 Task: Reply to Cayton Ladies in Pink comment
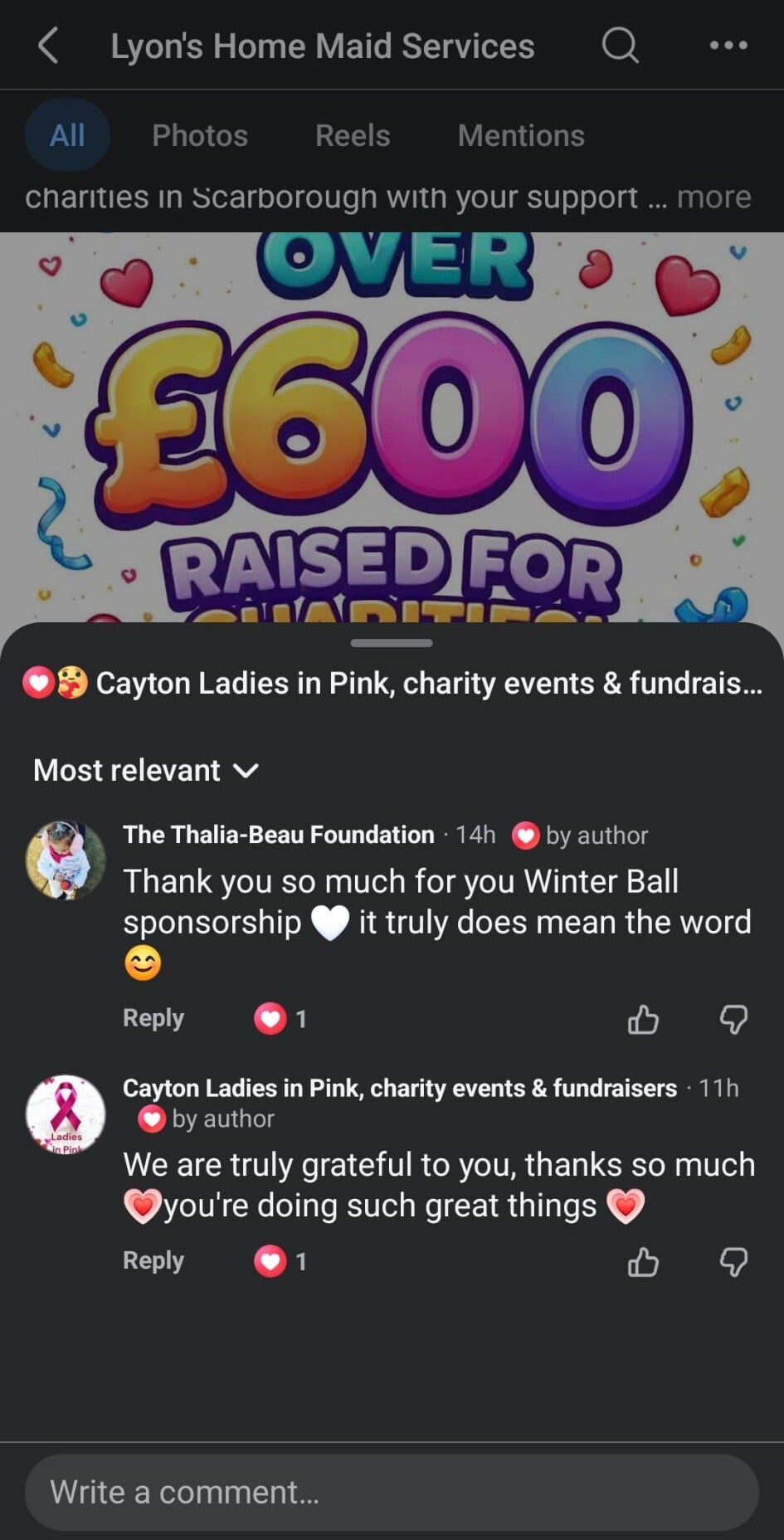[x=153, y=1260]
